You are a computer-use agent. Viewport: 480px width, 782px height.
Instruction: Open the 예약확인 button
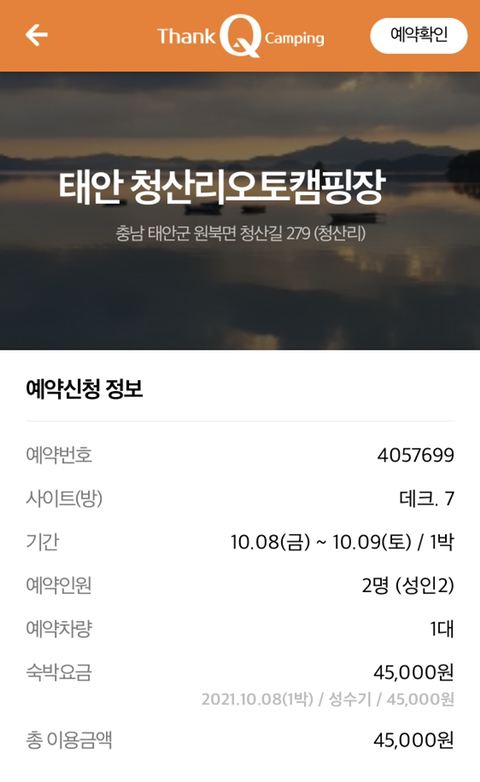[419, 35]
